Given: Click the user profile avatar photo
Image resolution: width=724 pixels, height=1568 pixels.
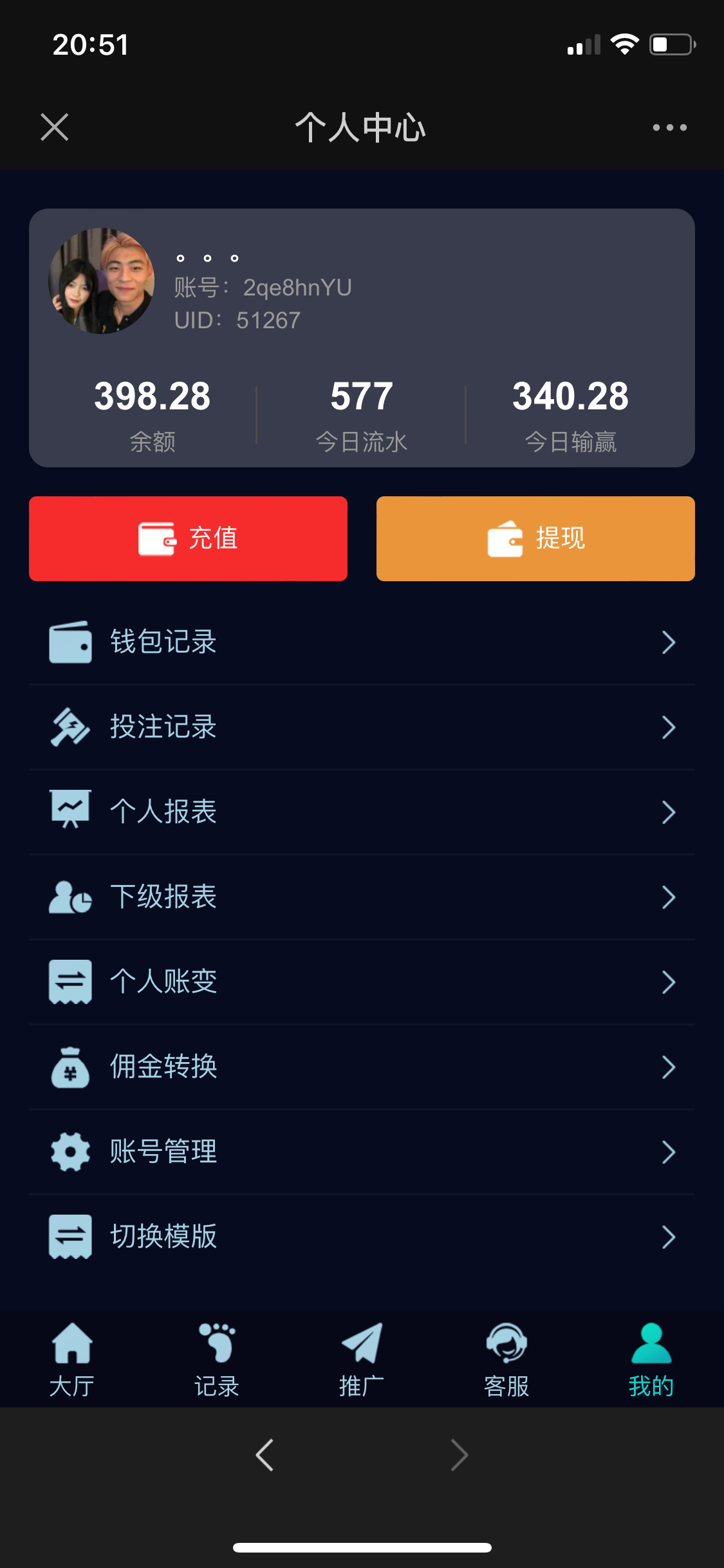Looking at the screenshot, I should coord(102,280).
